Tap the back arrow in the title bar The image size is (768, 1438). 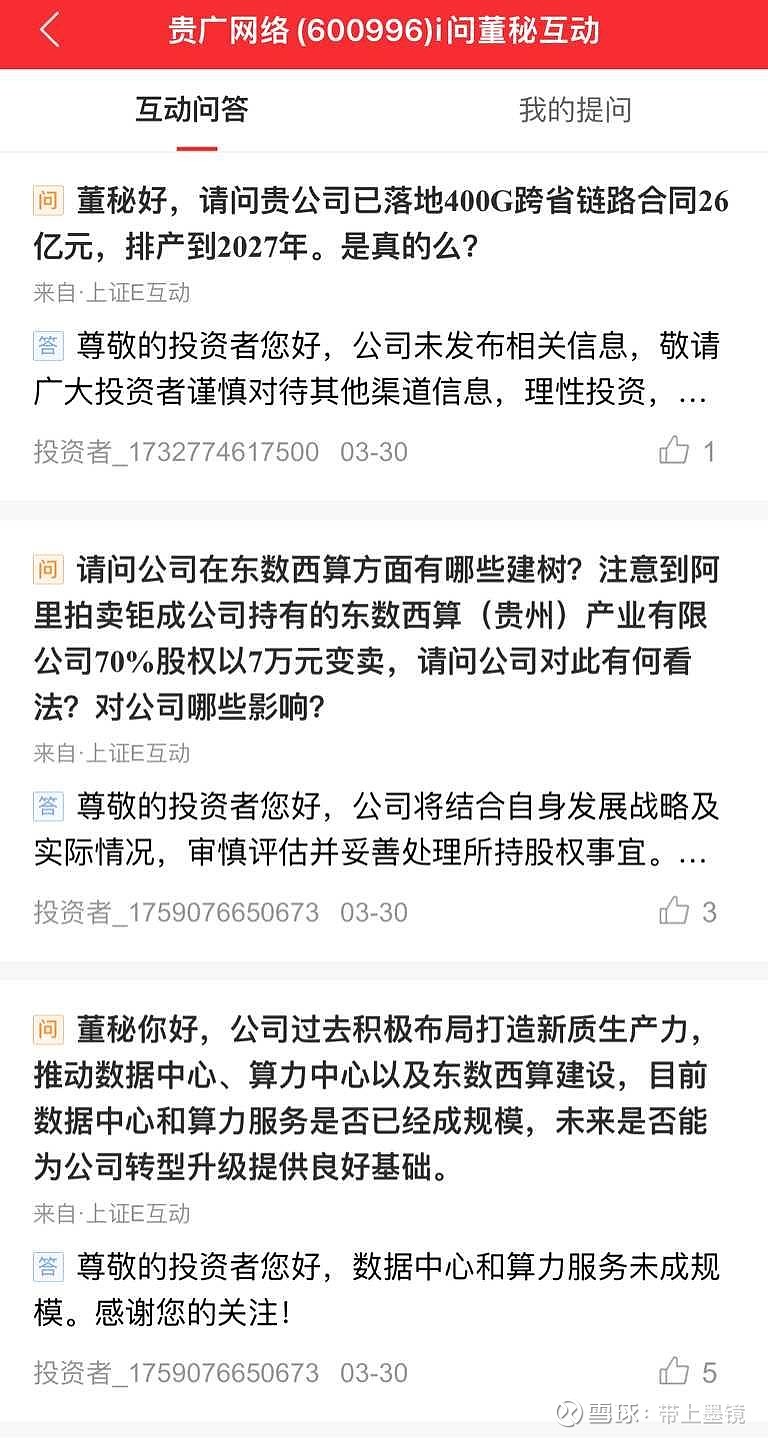point(48,31)
